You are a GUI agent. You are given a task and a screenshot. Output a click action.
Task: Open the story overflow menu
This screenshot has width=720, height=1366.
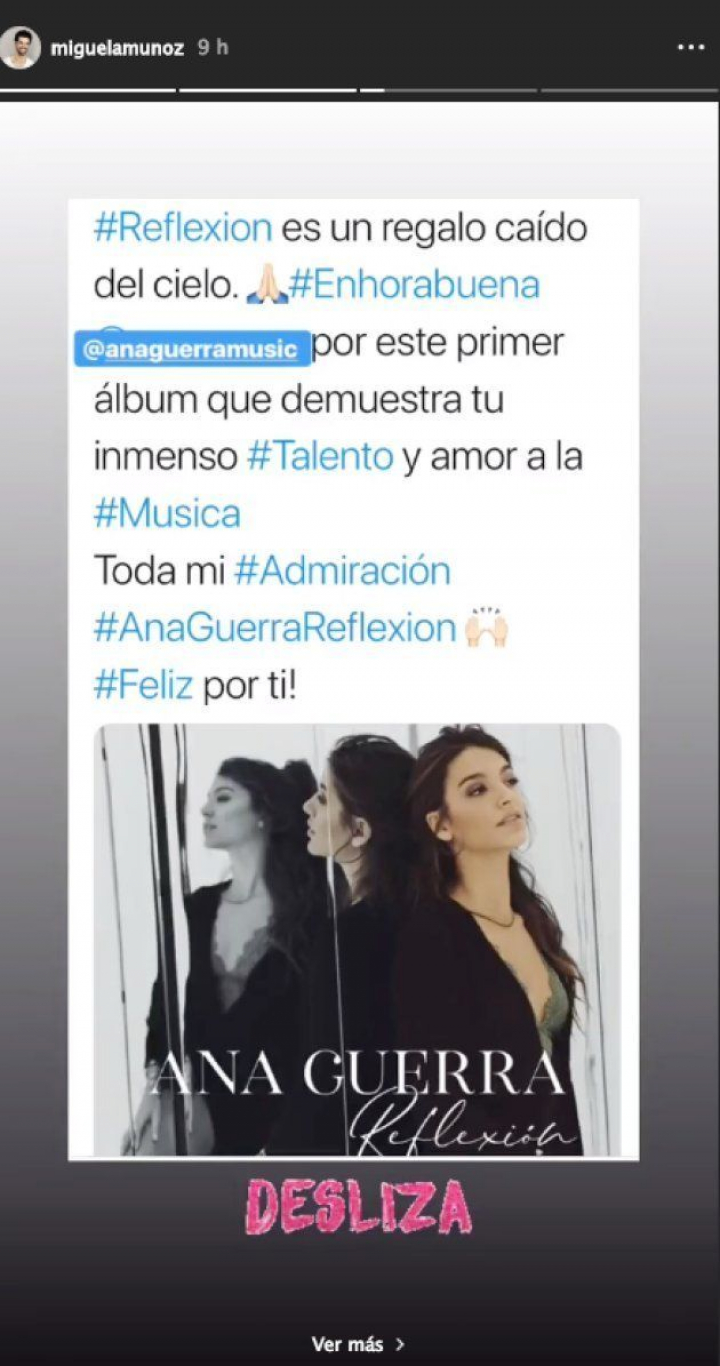[691, 47]
